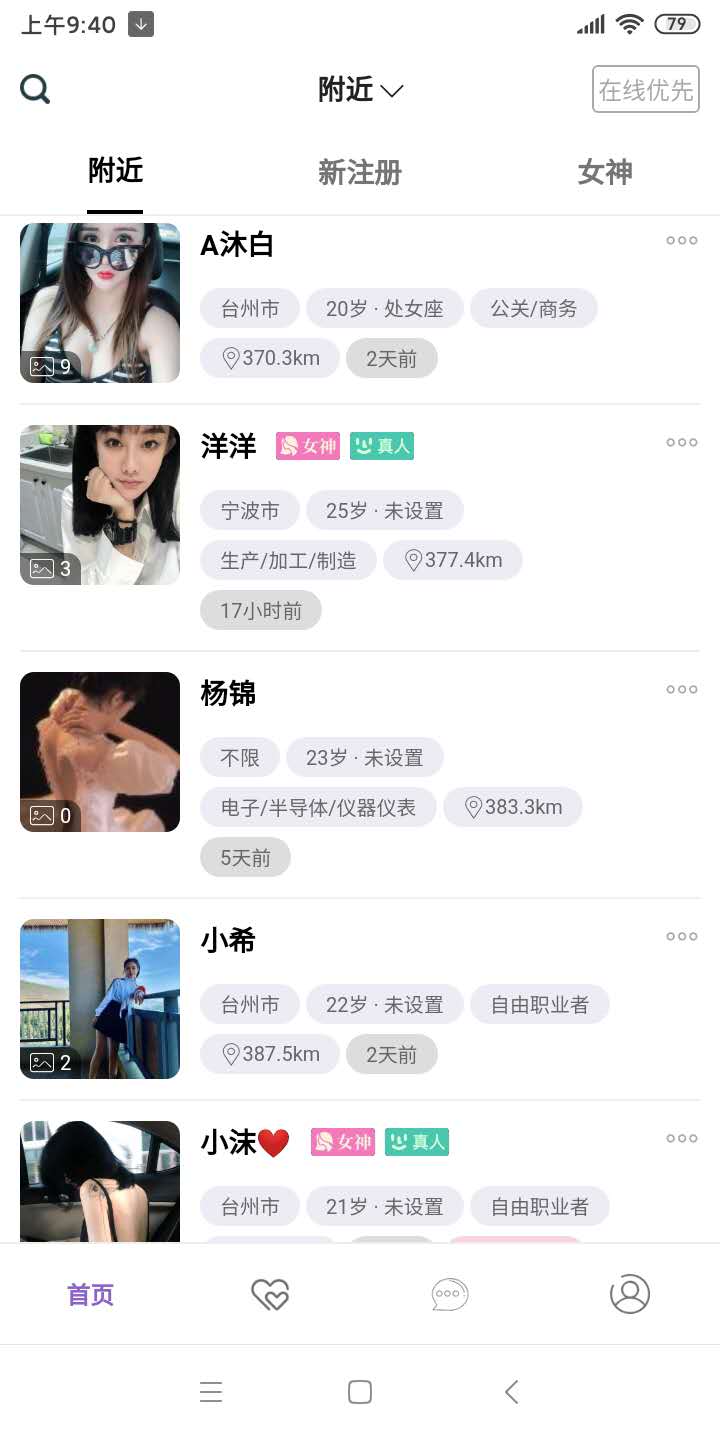Open A沐白's profile photo
This screenshot has width=720, height=1440.
coord(100,302)
